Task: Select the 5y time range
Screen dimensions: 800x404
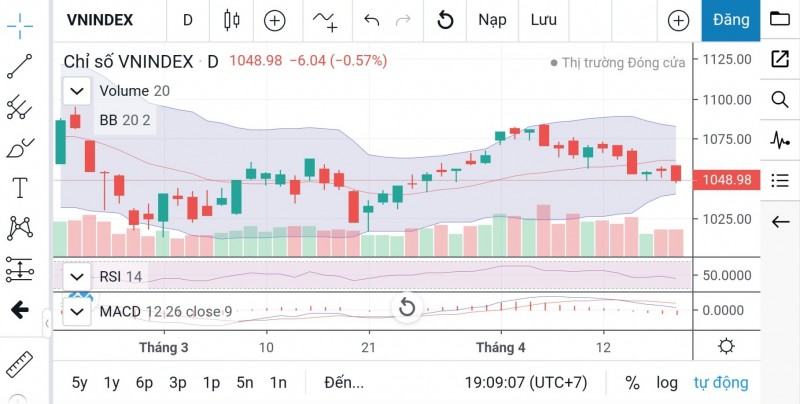Action: 80,382
